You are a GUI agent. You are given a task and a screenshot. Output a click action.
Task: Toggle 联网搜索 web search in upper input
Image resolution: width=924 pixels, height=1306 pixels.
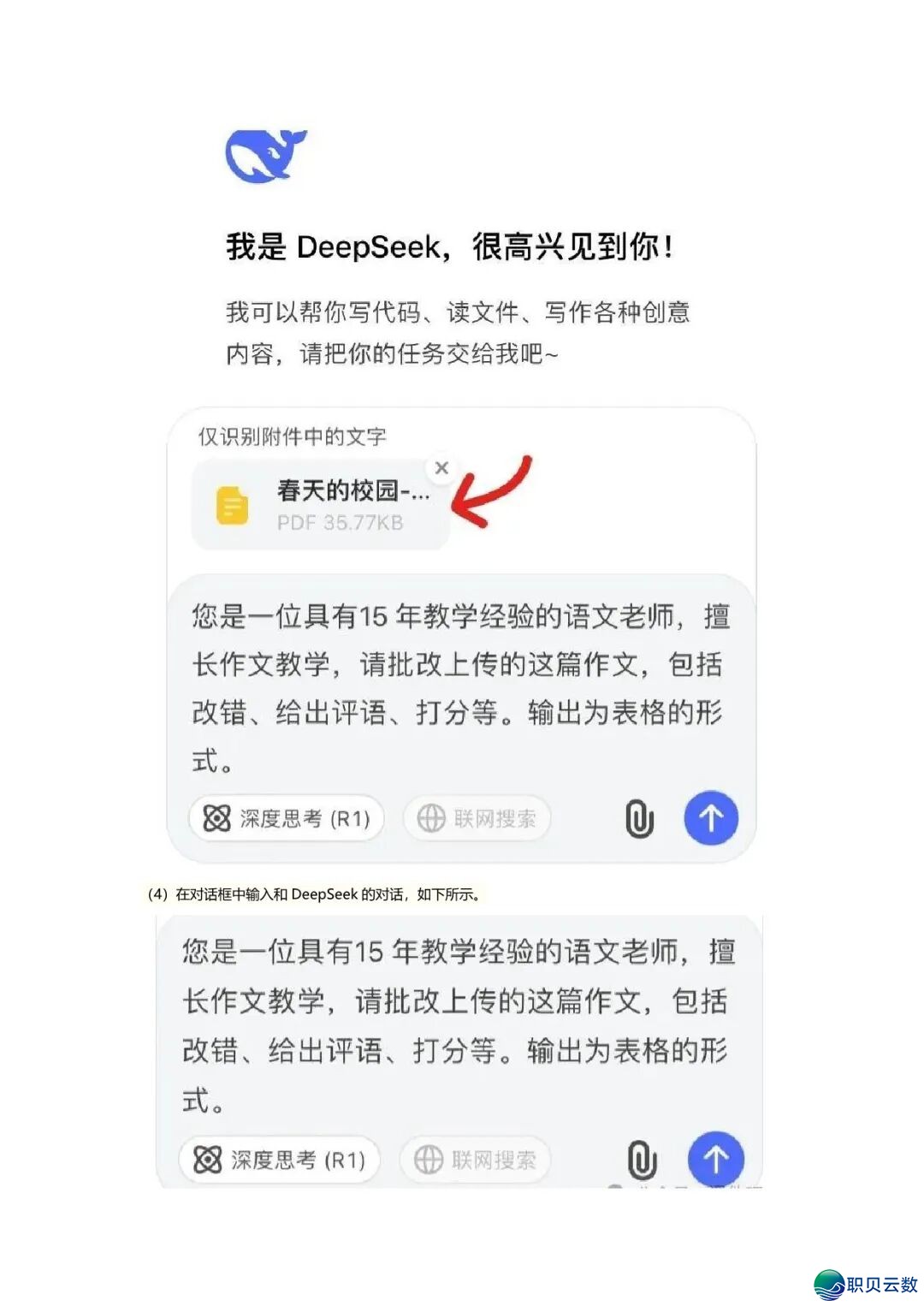pos(477,817)
